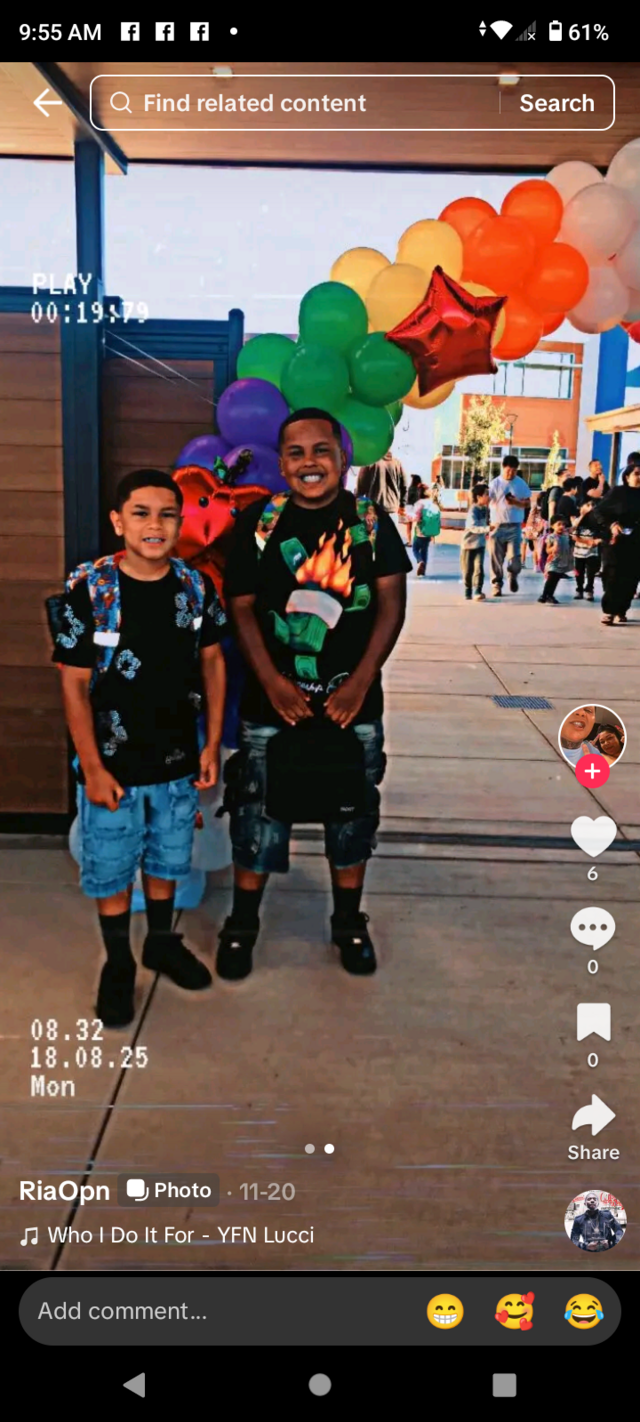Go to the Android home screen
This screenshot has height=1422, width=640.
point(320,1385)
